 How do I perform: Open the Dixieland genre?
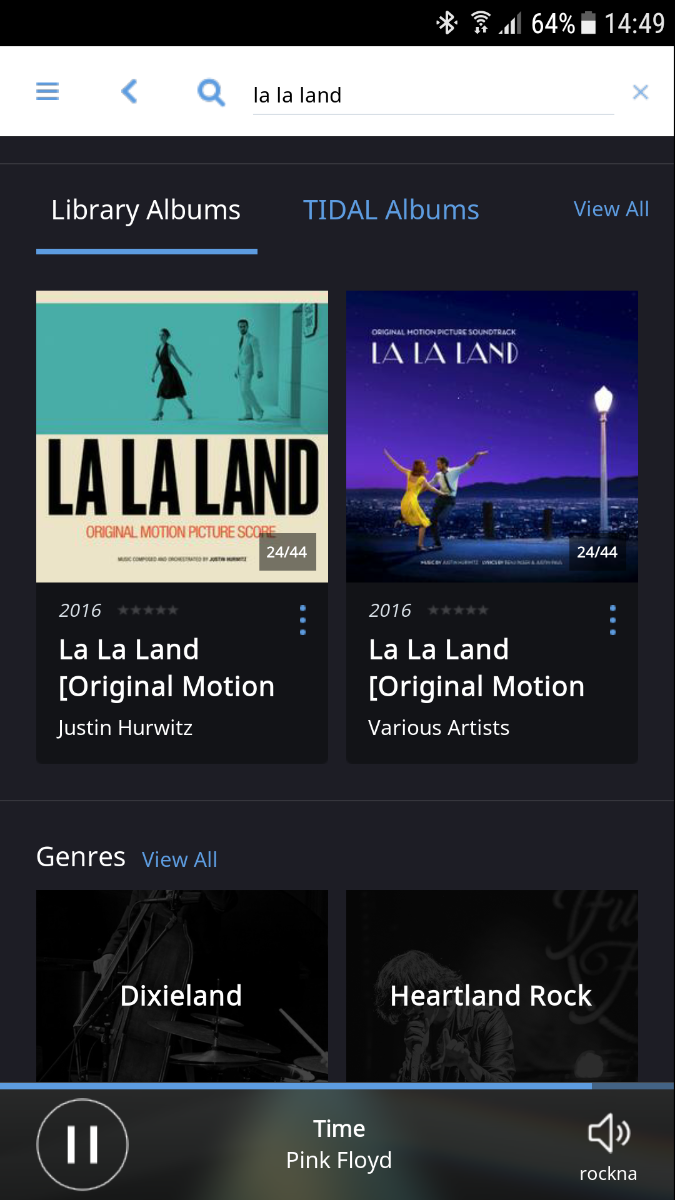[182, 985]
